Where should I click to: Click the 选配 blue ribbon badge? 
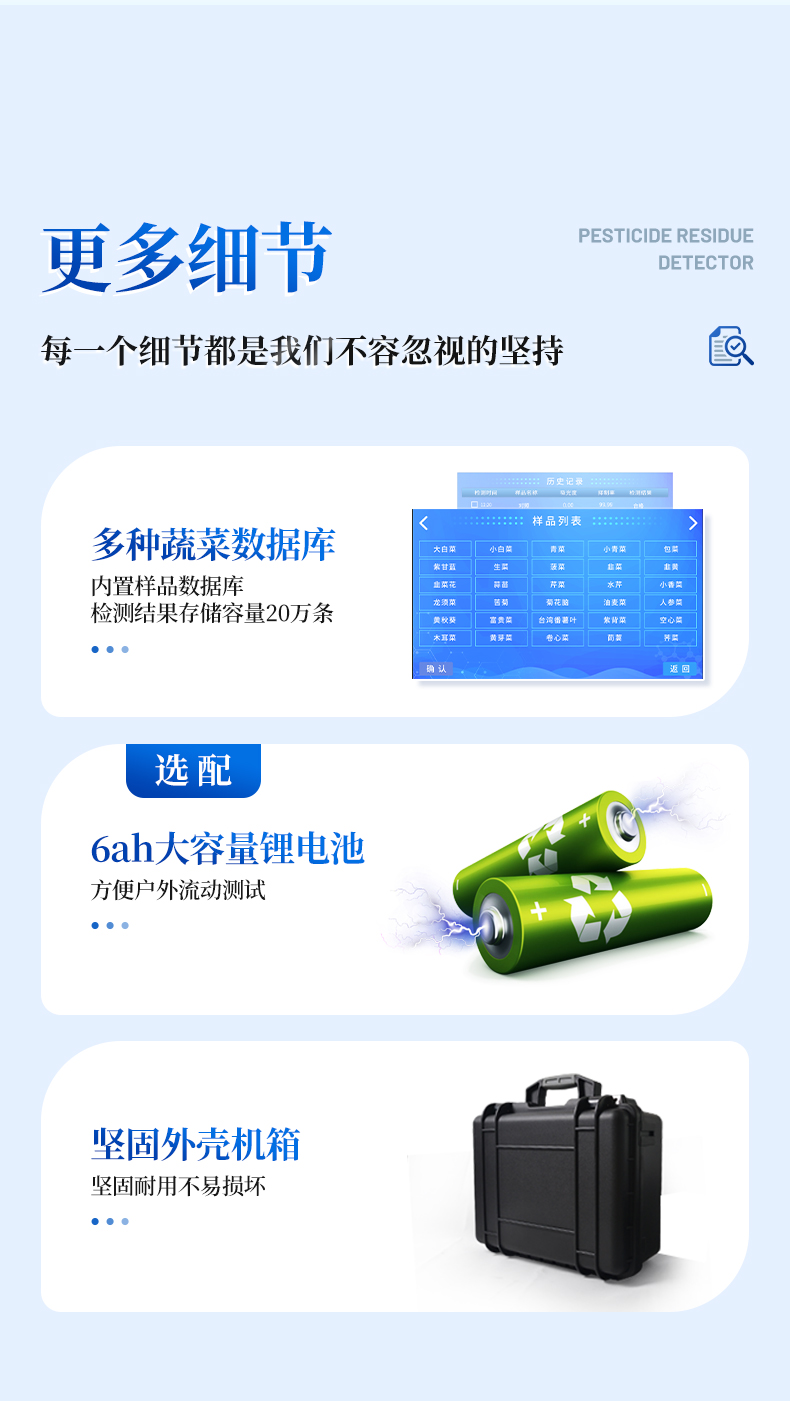193,770
